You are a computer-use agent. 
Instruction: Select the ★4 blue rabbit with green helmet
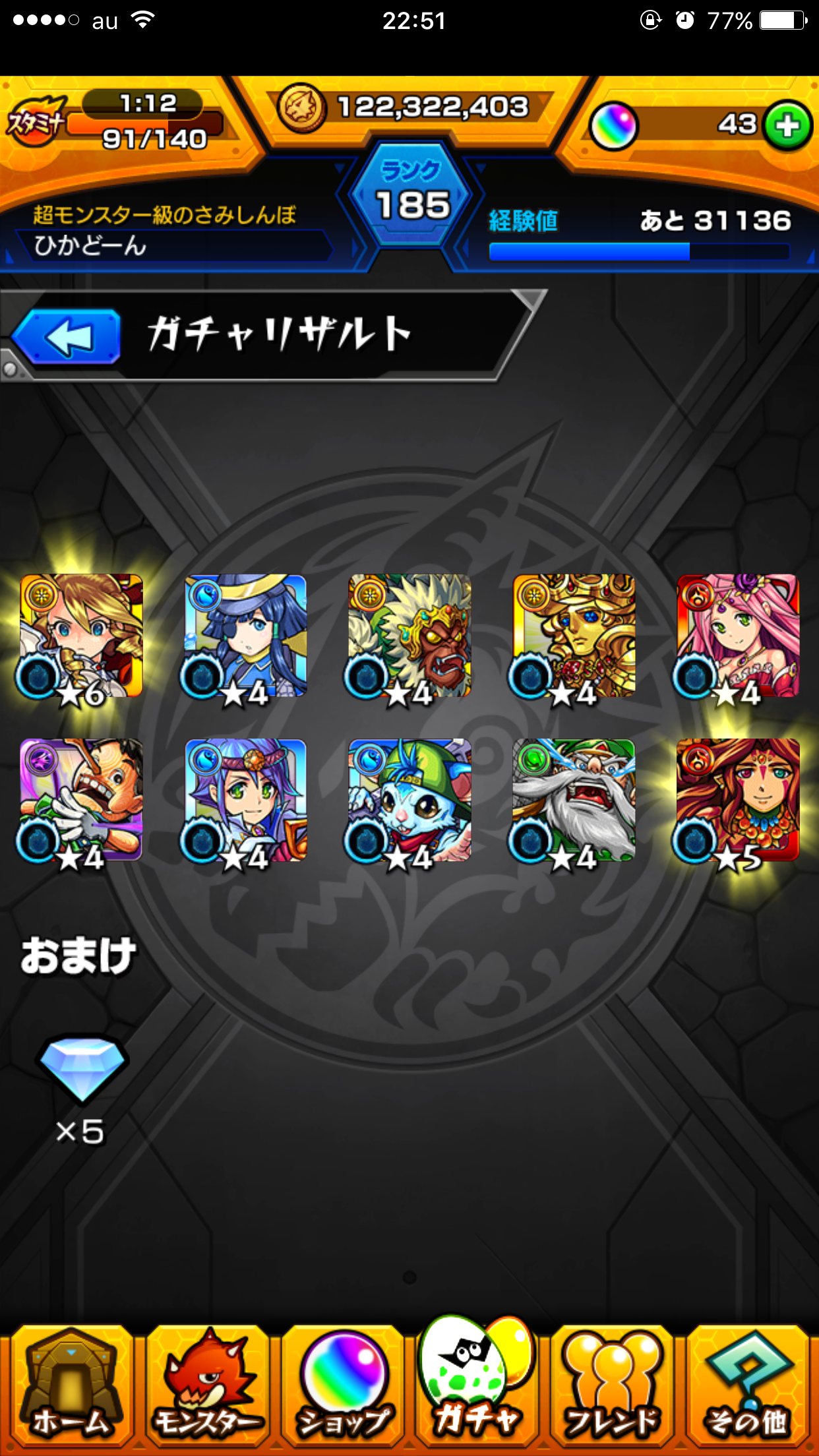click(409, 800)
